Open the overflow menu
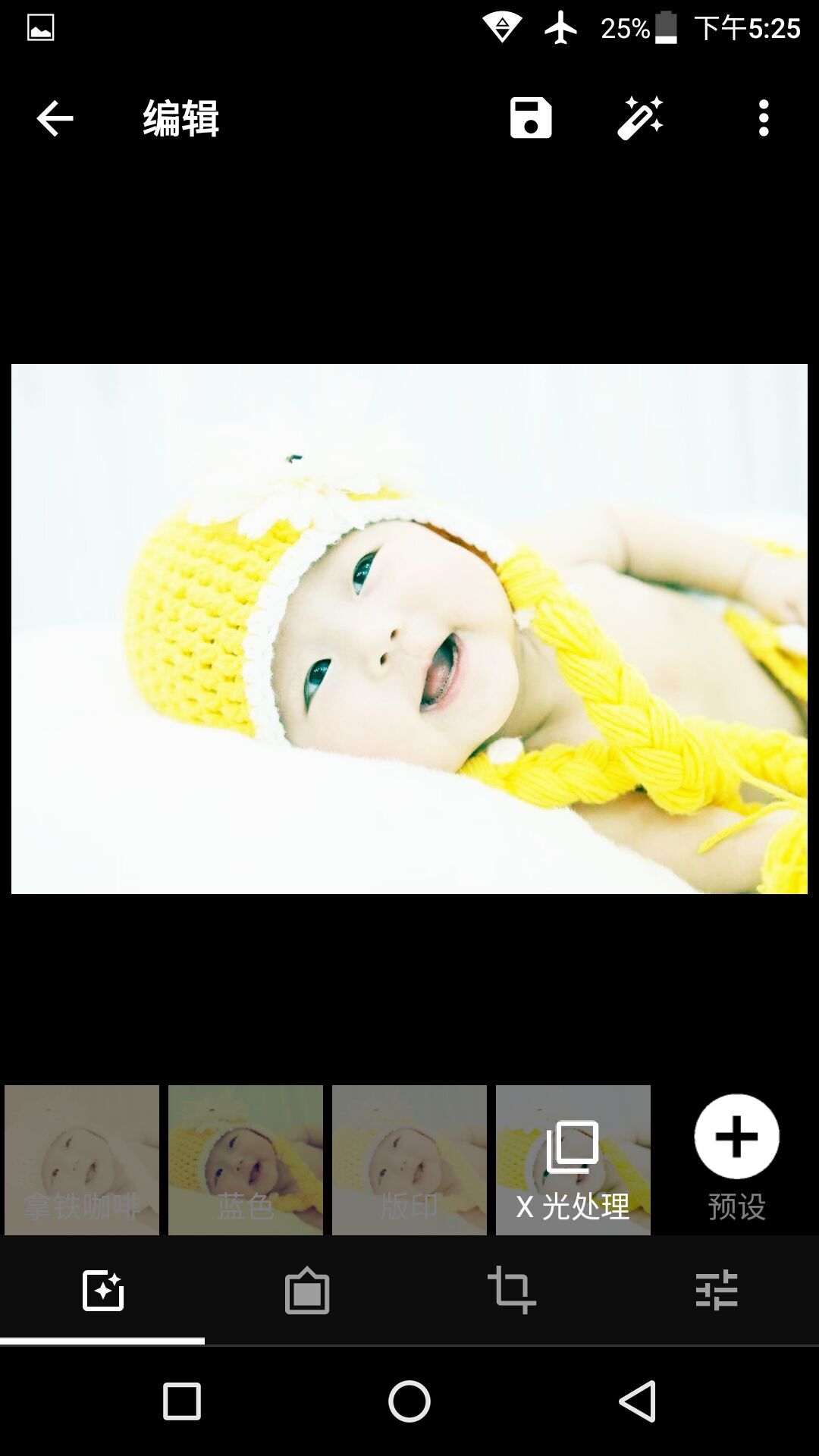The image size is (819, 1456). click(x=764, y=118)
